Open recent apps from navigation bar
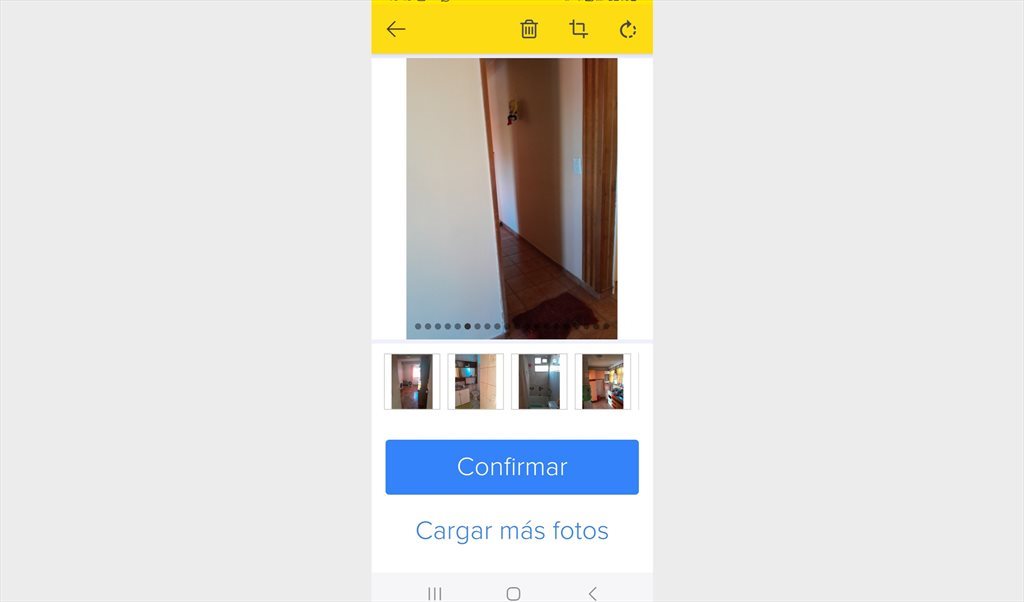Viewport: 1024px width, 602px height. point(434,593)
